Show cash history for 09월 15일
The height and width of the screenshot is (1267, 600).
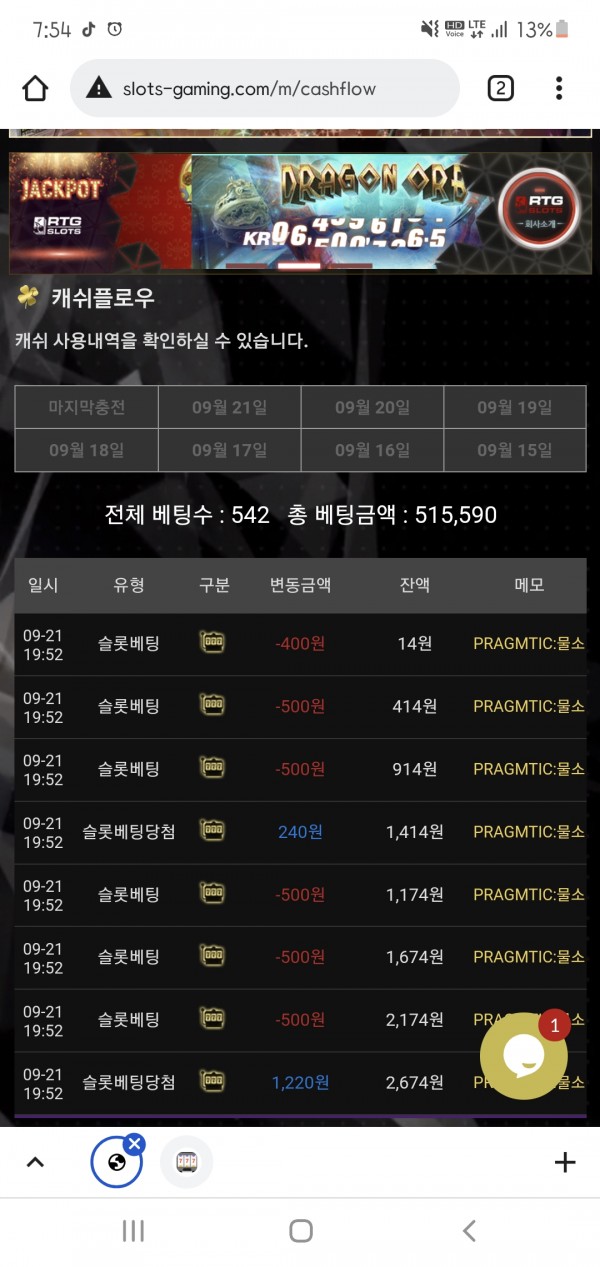[514, 450]
